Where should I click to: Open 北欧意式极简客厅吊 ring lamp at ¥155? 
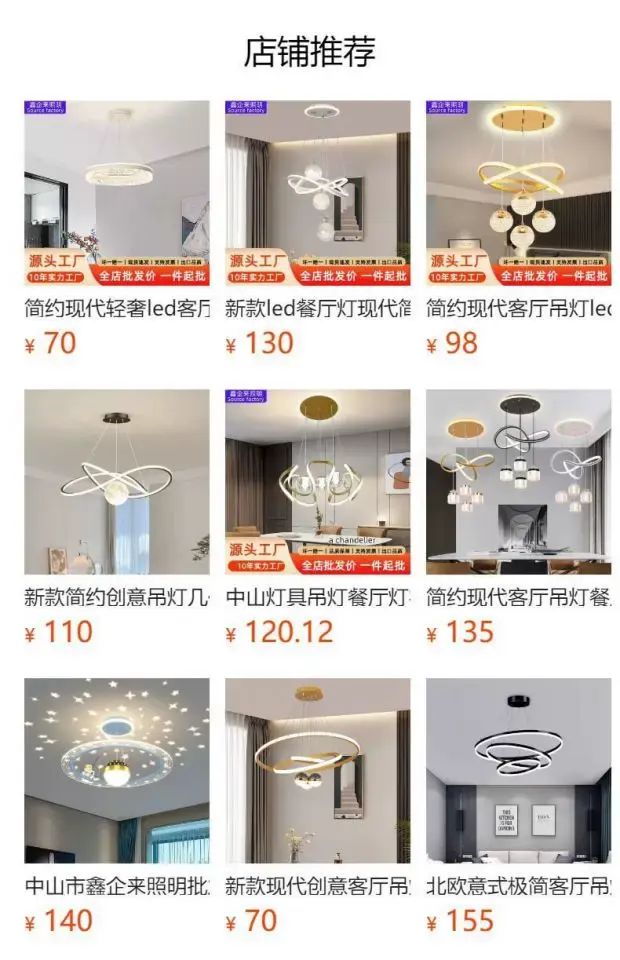pos(519,770)
